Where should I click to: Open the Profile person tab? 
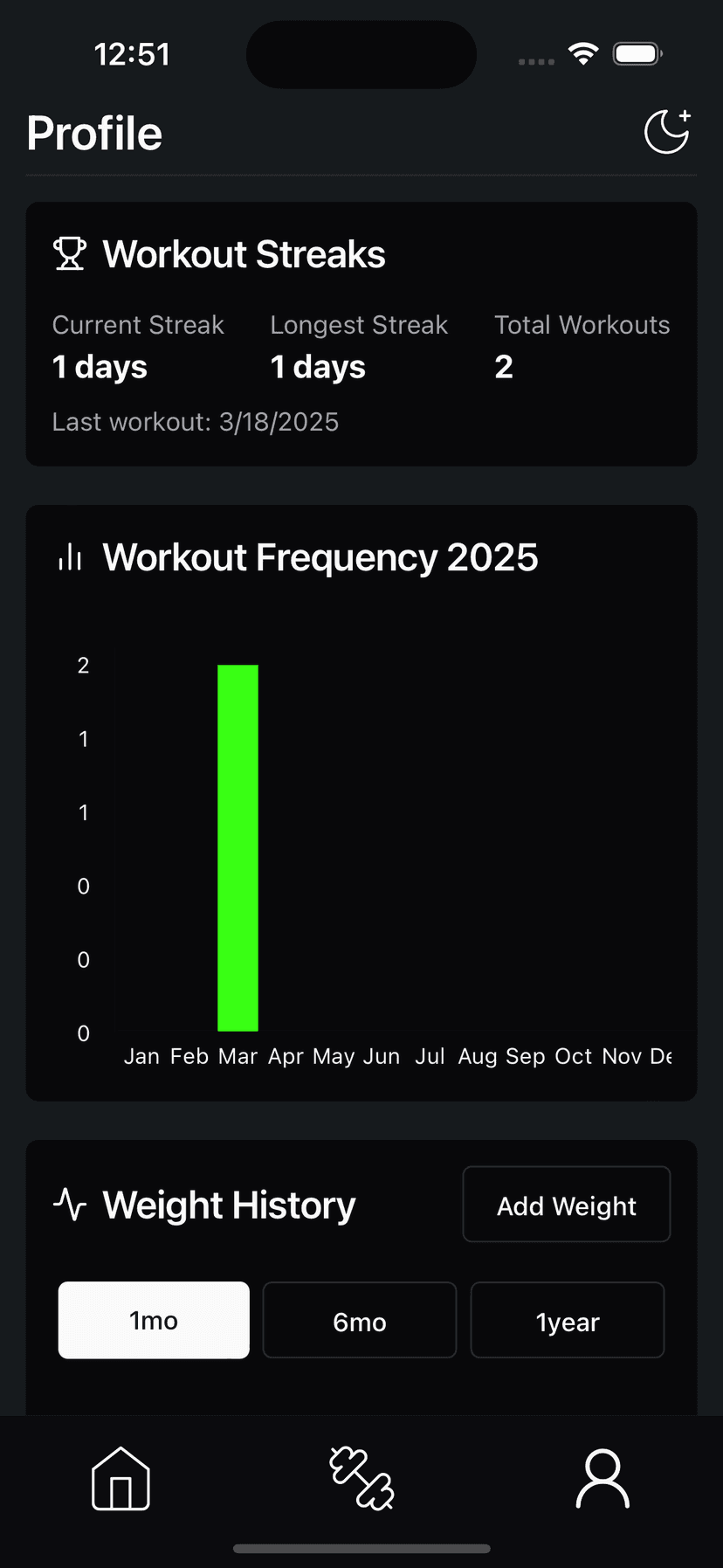602,1479
